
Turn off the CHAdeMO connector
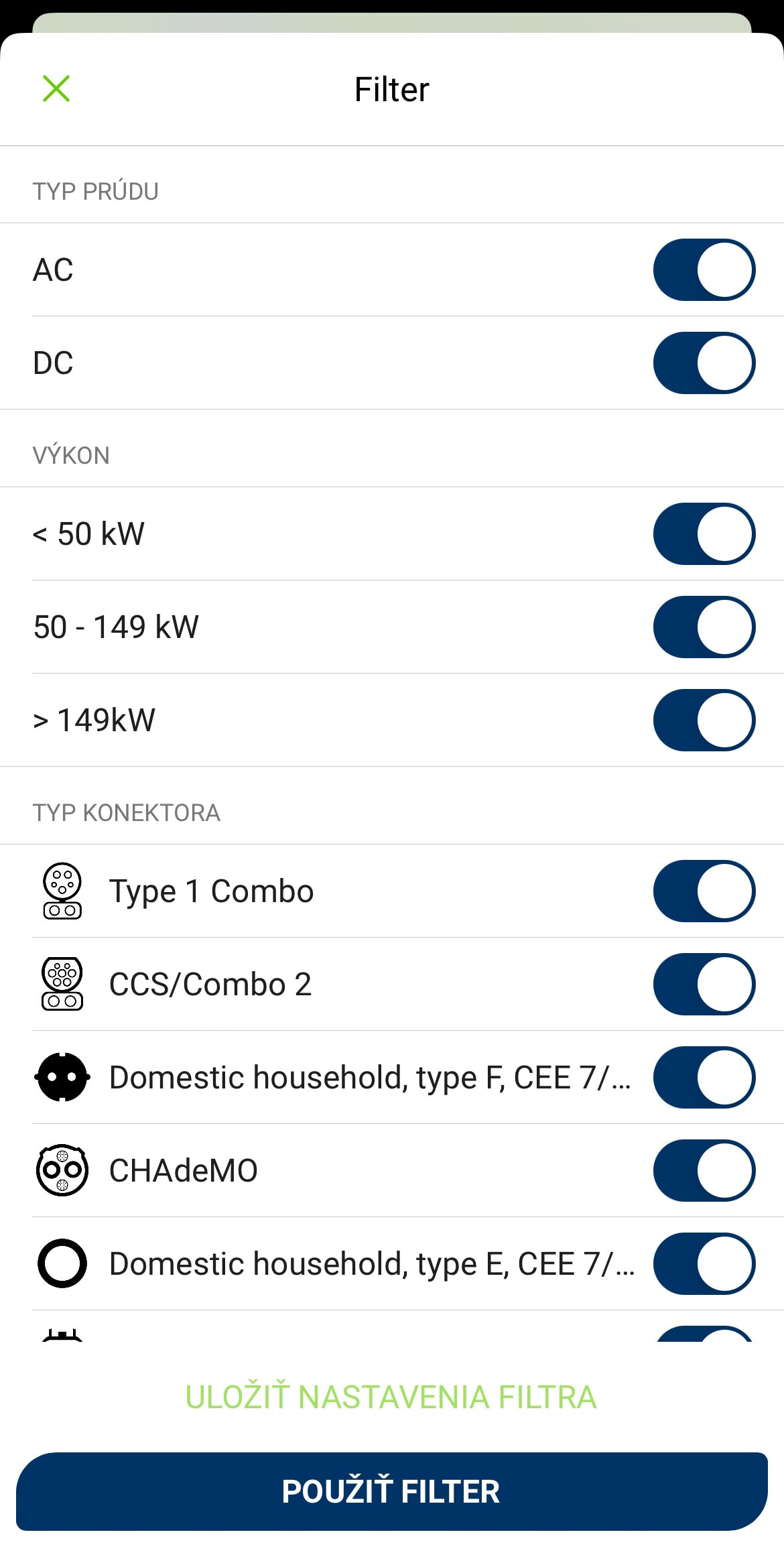click(x=704, y=1170)
